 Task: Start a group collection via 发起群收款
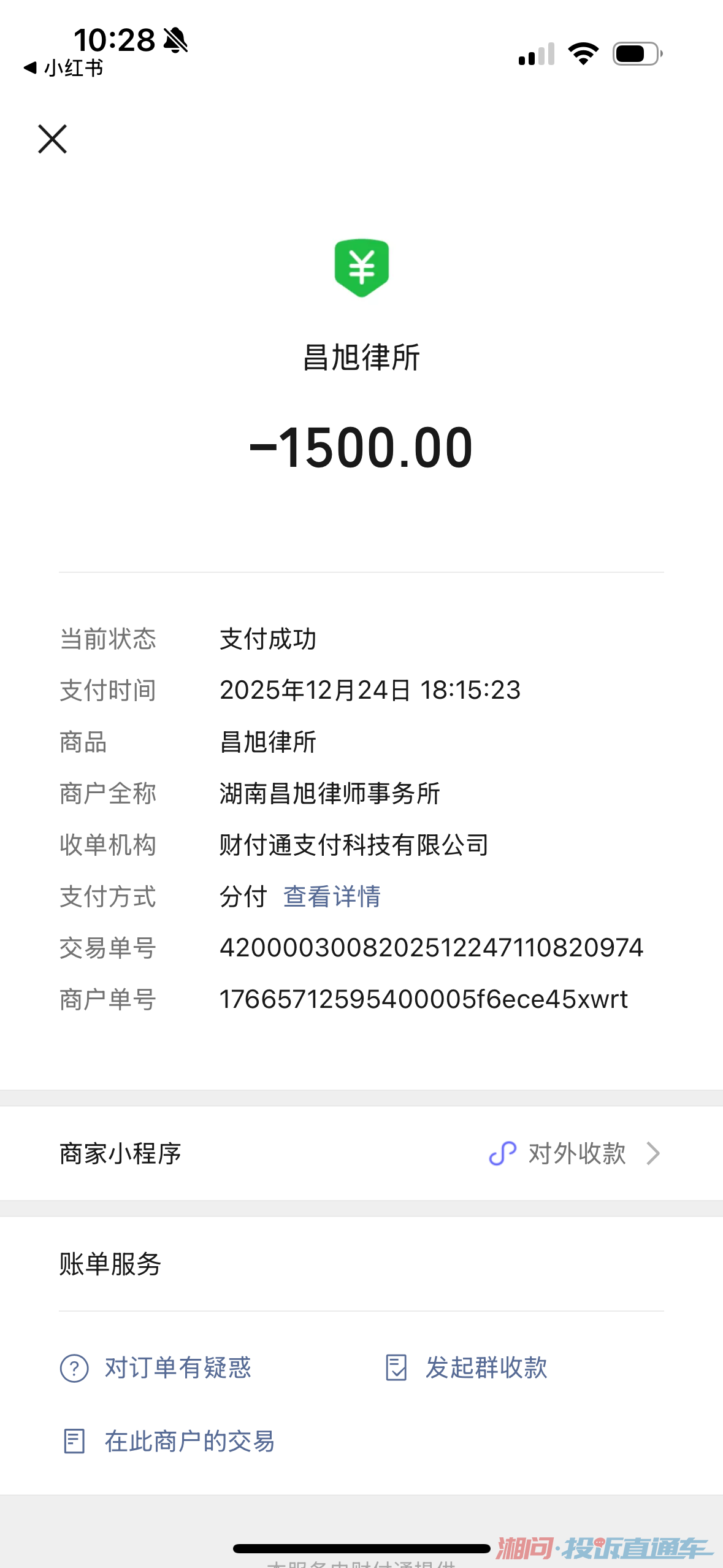pyautogui.click(x=466, y=1368)
